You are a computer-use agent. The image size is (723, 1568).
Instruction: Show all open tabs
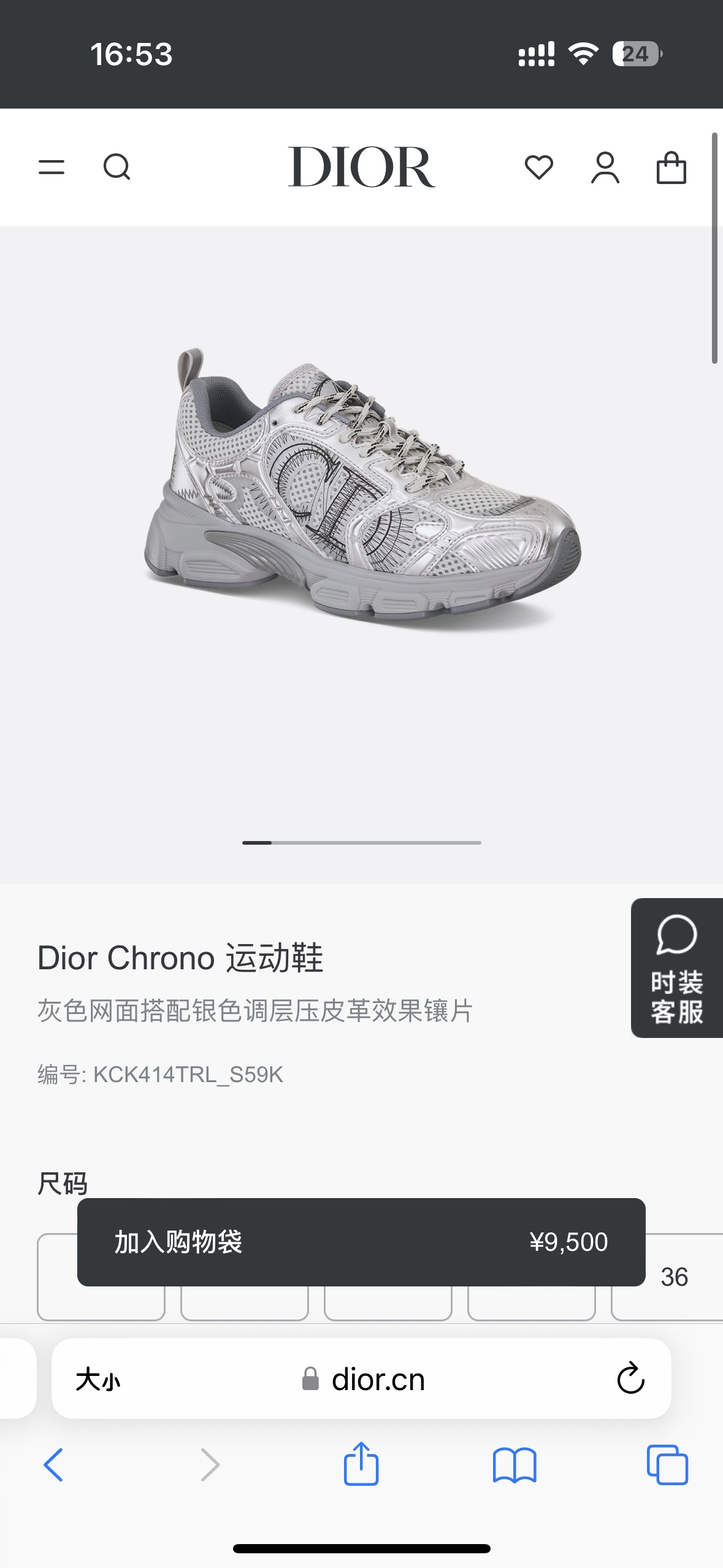pyautogui.click(x=667, y=1465)
